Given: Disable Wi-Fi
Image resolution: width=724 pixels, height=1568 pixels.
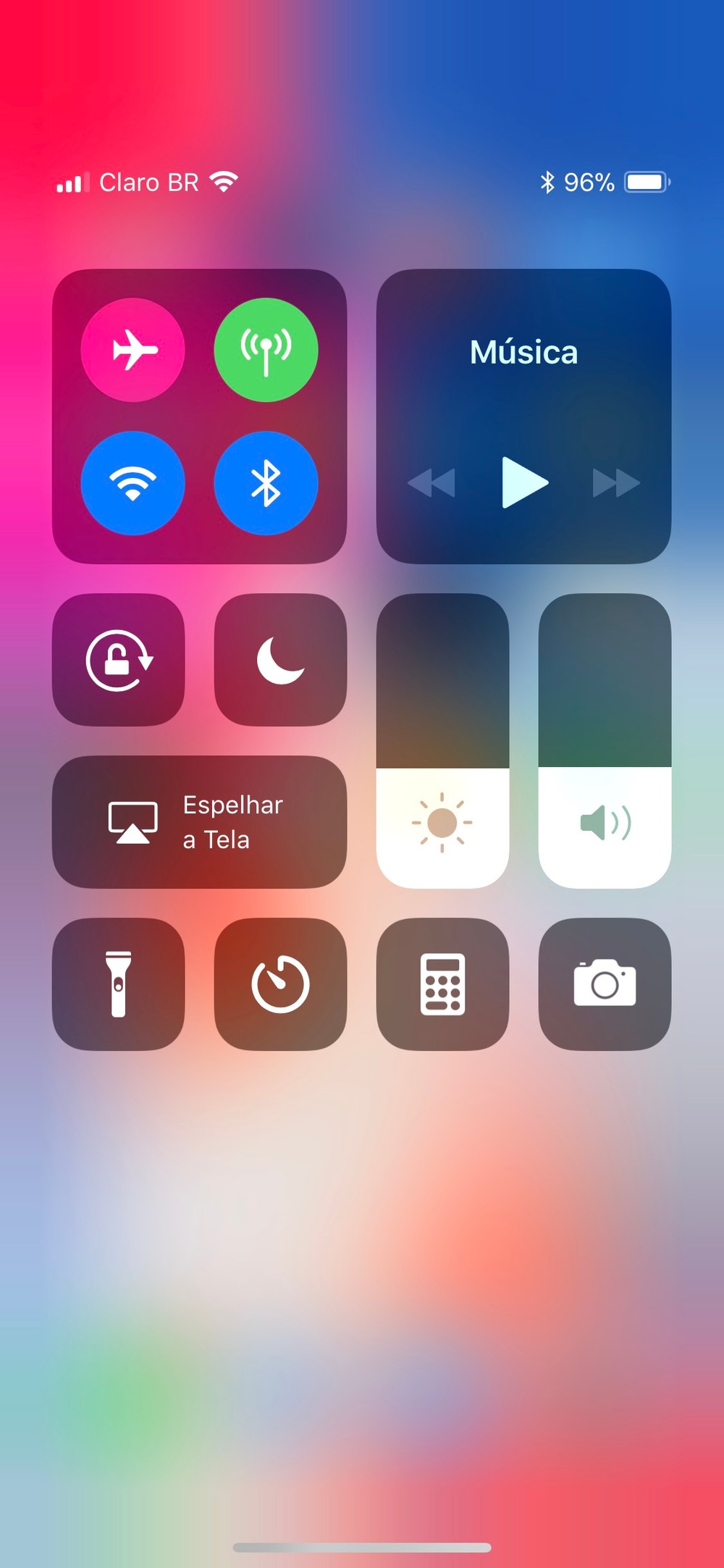Looking at the screenshot, I should [x=133, y=483].
